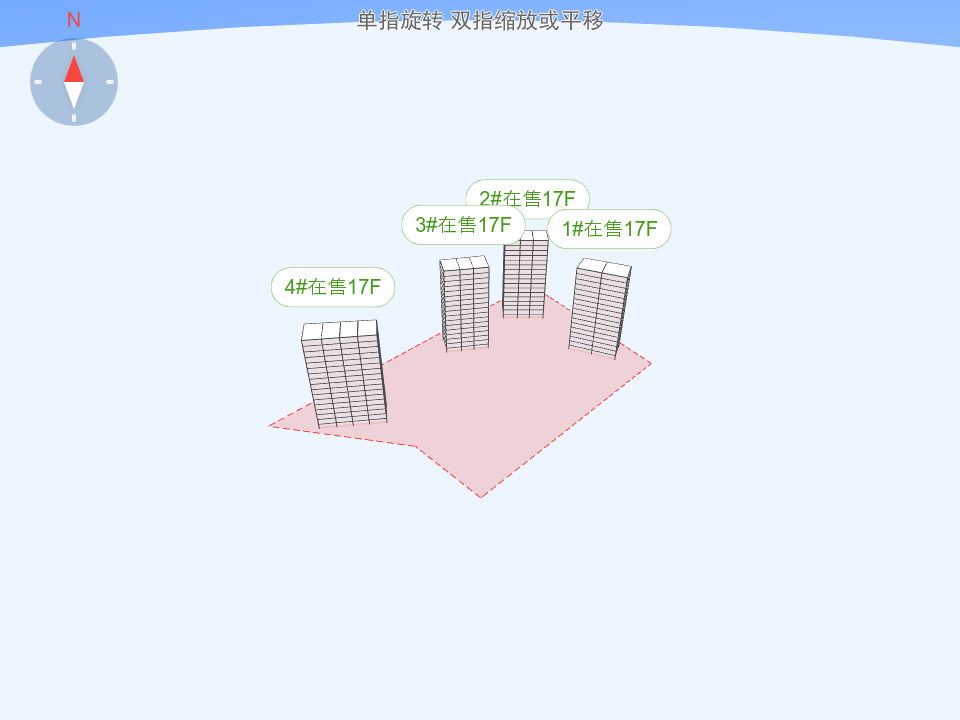Tap the compass to reset north
Image resolution: width=960 pixels, height=720 pixels.
74,82
